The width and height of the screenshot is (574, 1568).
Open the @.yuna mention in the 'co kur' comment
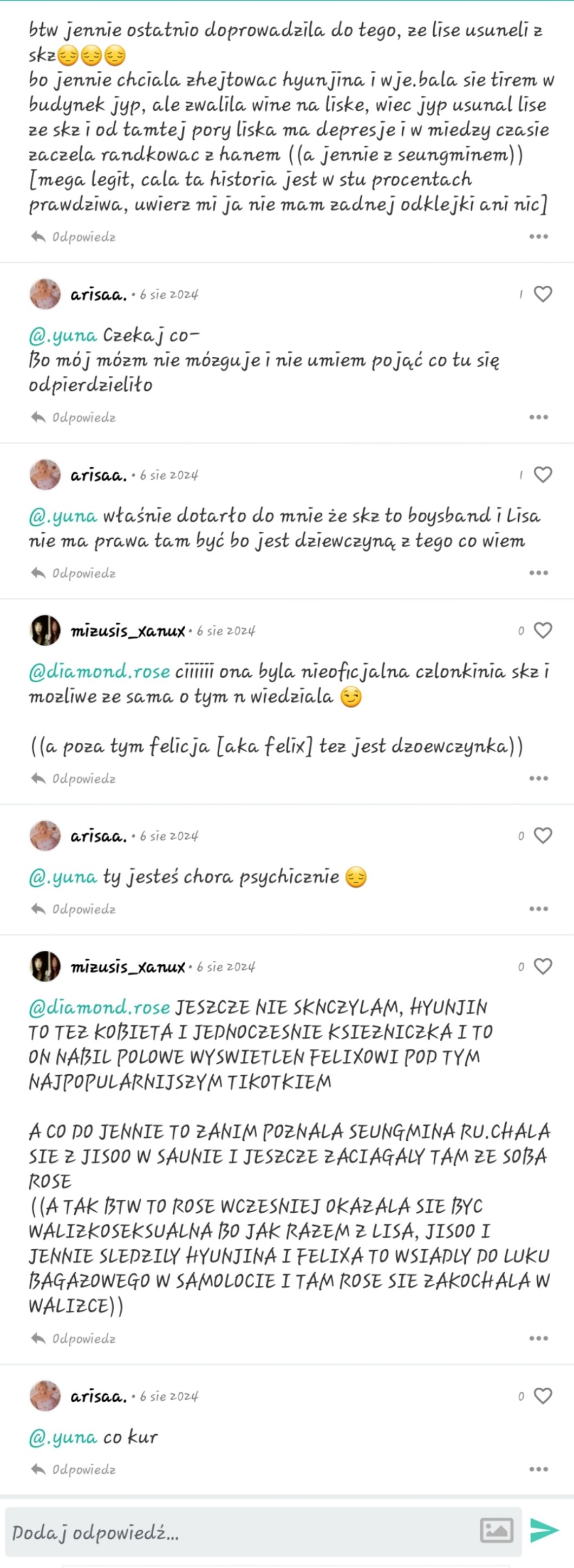click(x=63, y=1438)
